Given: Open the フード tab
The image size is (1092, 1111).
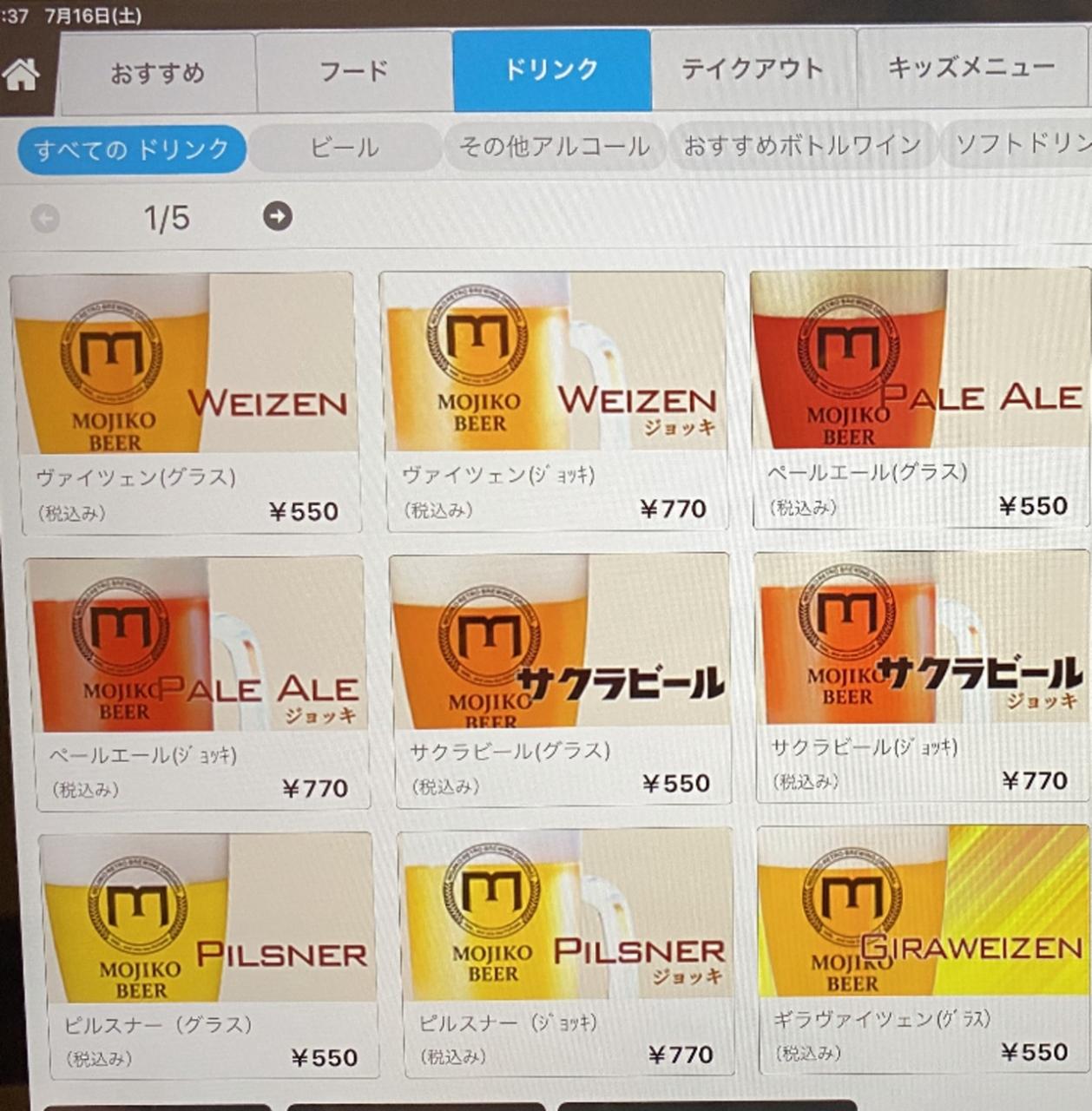Looking at the screenshot, I should click(353, 71).
